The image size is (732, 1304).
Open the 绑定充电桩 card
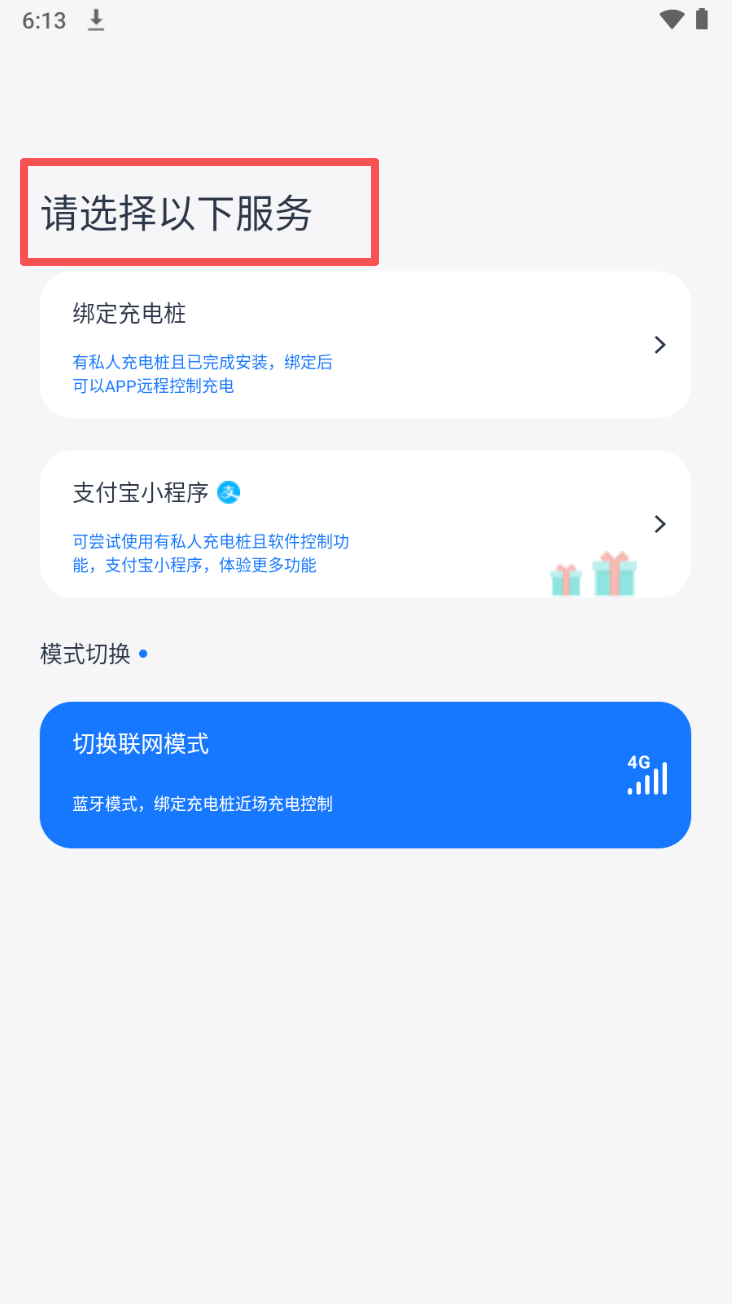click(365, 345)
